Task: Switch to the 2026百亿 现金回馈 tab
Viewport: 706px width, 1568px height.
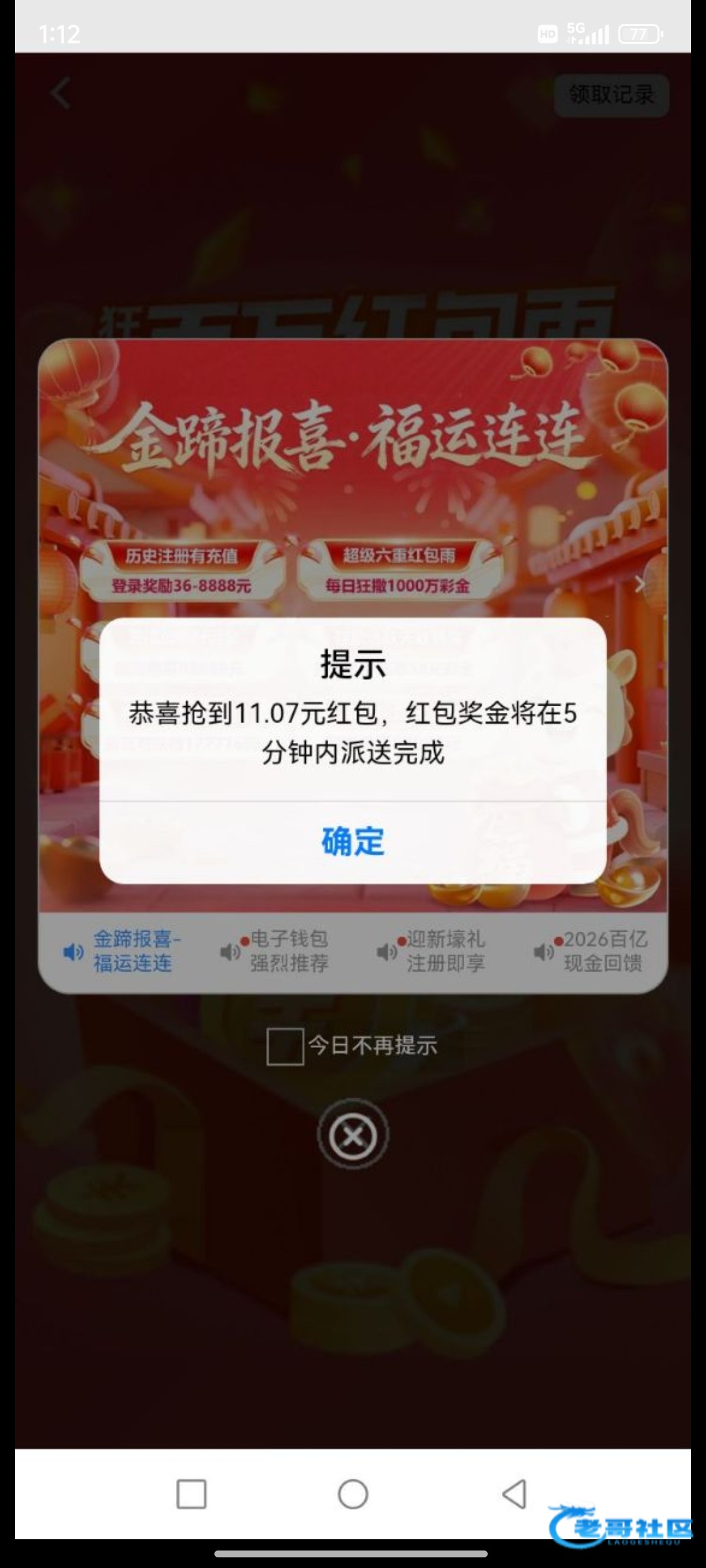Action: coord(592,951)
